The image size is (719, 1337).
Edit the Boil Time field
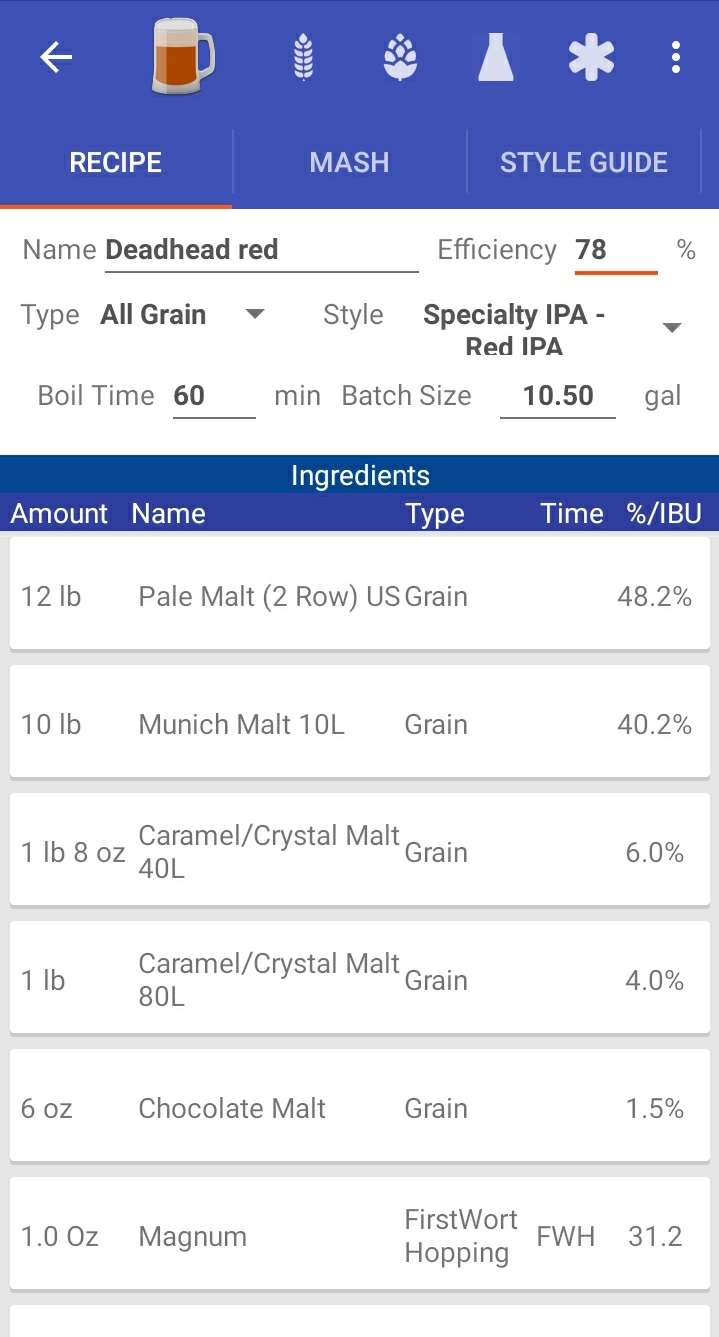[214, 396]
